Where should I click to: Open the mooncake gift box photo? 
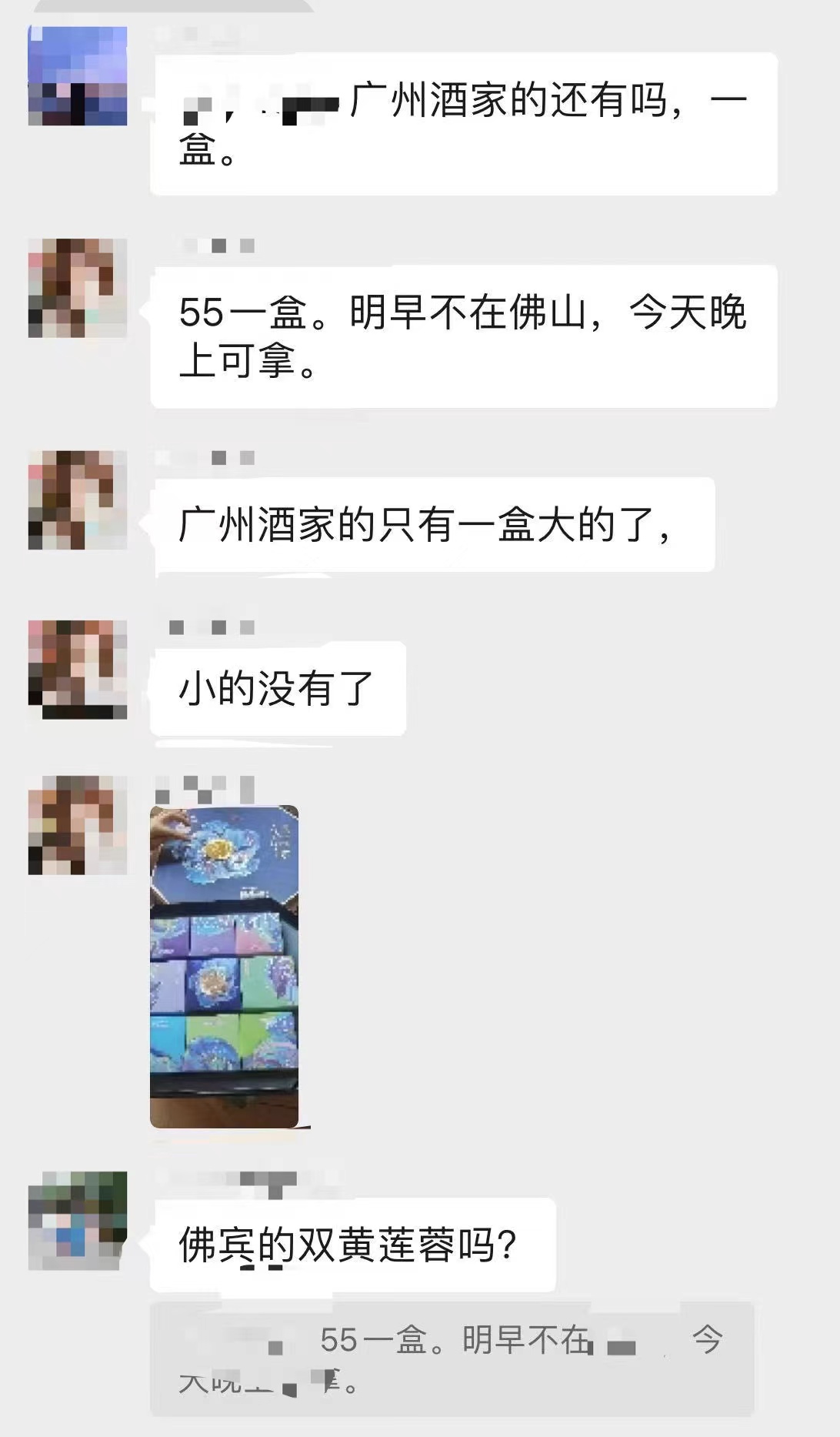point(224,966)
